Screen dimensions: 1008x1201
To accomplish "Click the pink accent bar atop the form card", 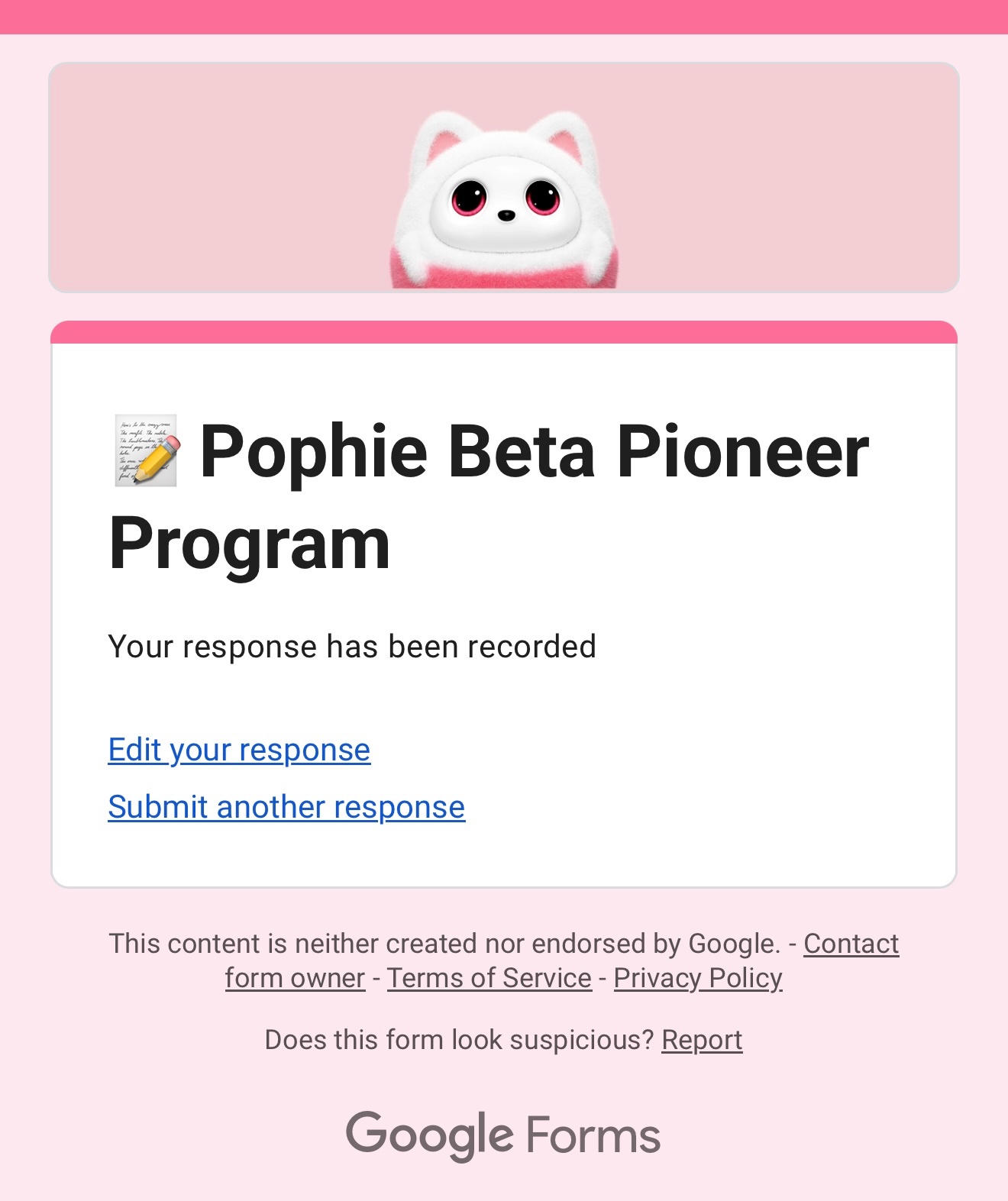I will point(504,330).
